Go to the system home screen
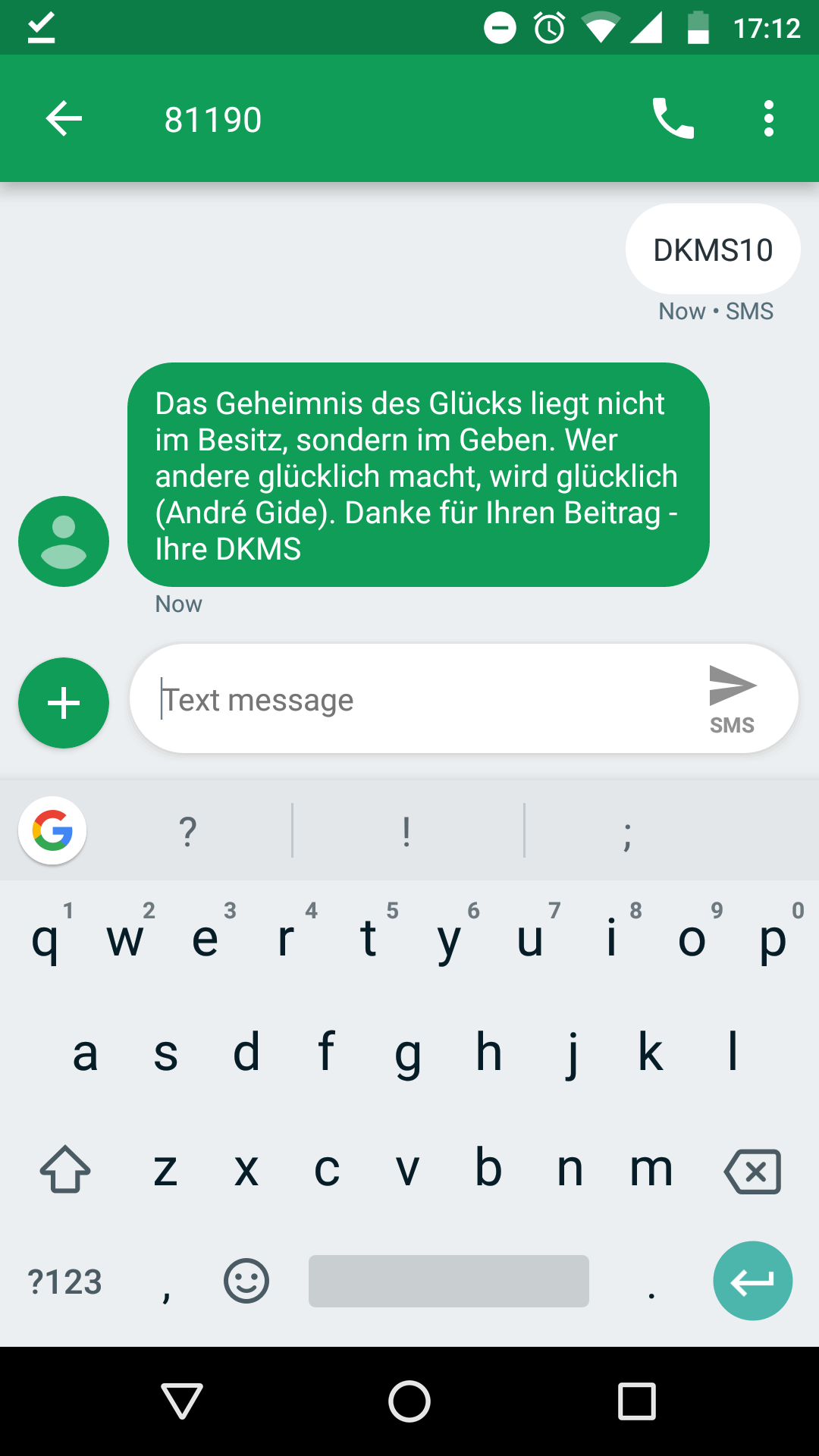This screenshot has height=1456, width=819. point(409,1401)
